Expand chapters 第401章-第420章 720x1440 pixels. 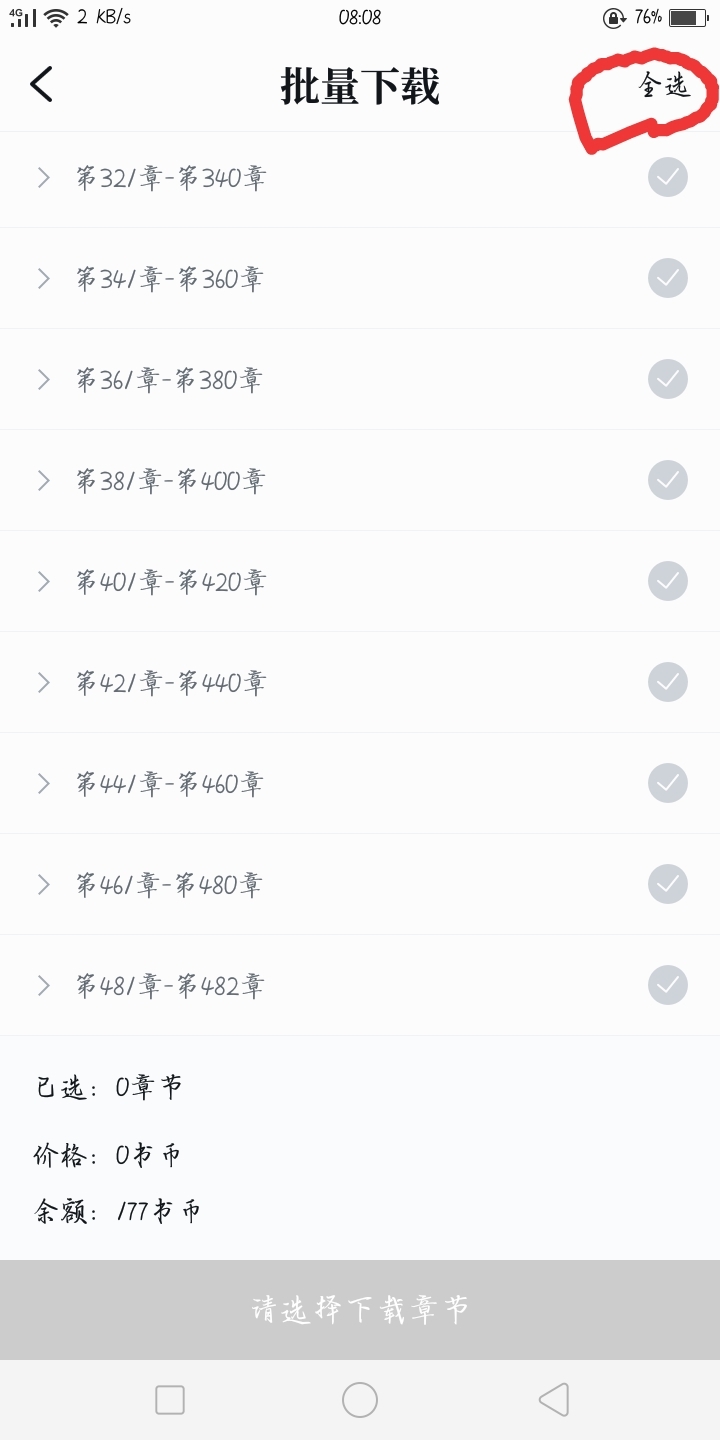pos(43,581)
